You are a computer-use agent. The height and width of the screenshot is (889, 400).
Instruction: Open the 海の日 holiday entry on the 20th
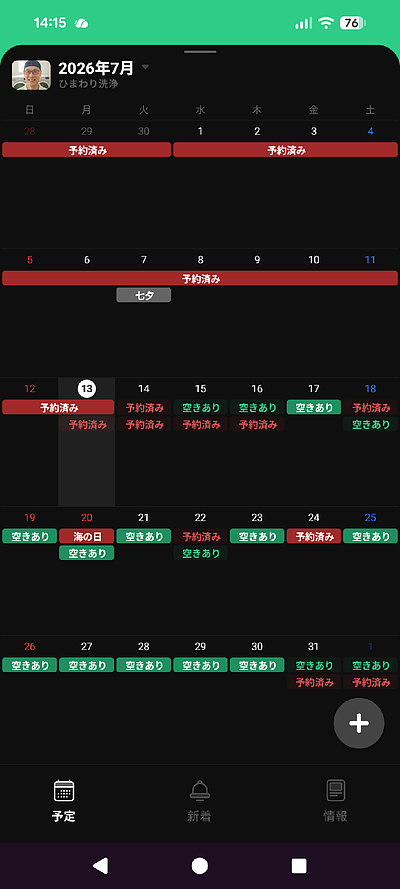click(87, 536)
